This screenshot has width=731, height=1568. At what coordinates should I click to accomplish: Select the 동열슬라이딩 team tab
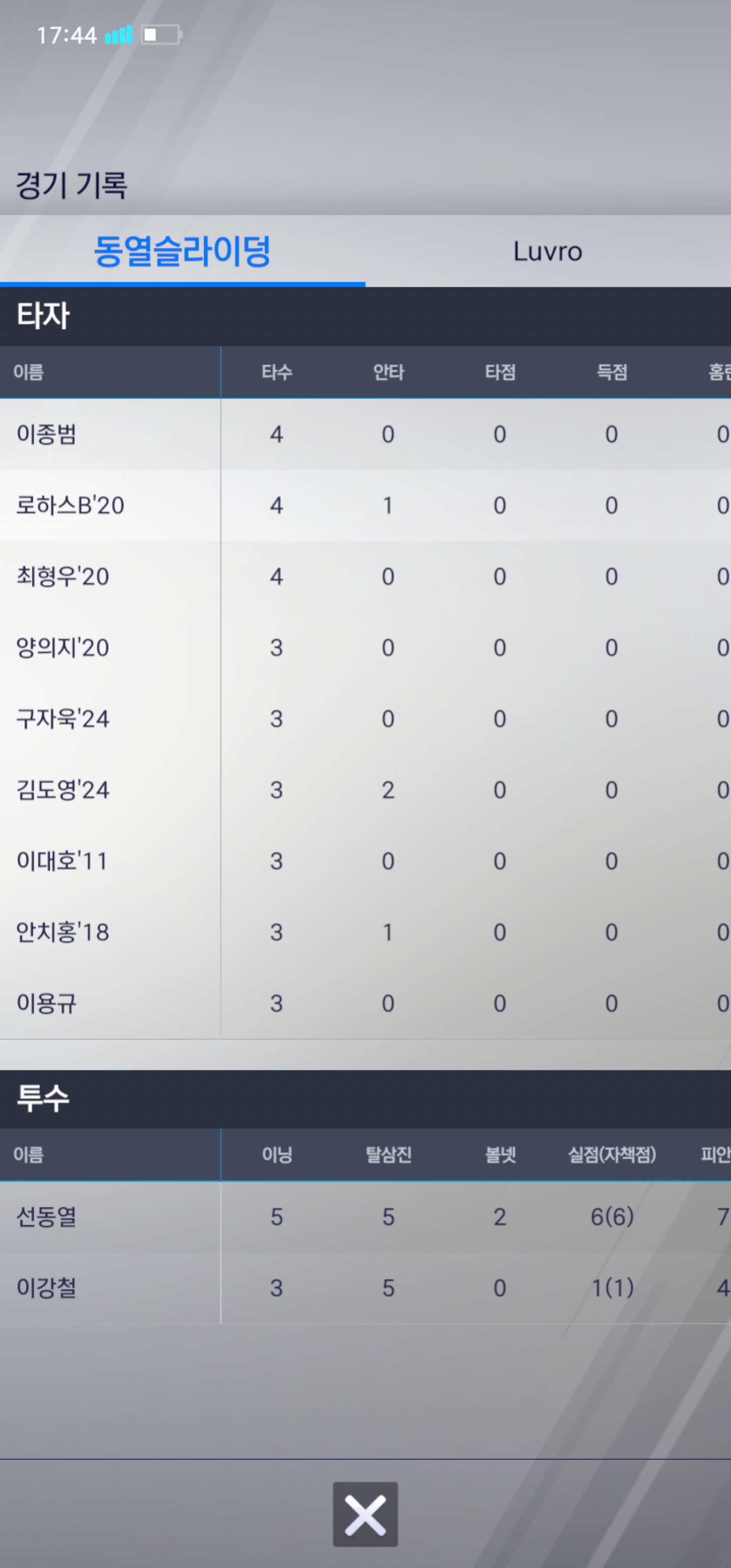point(183,251)
